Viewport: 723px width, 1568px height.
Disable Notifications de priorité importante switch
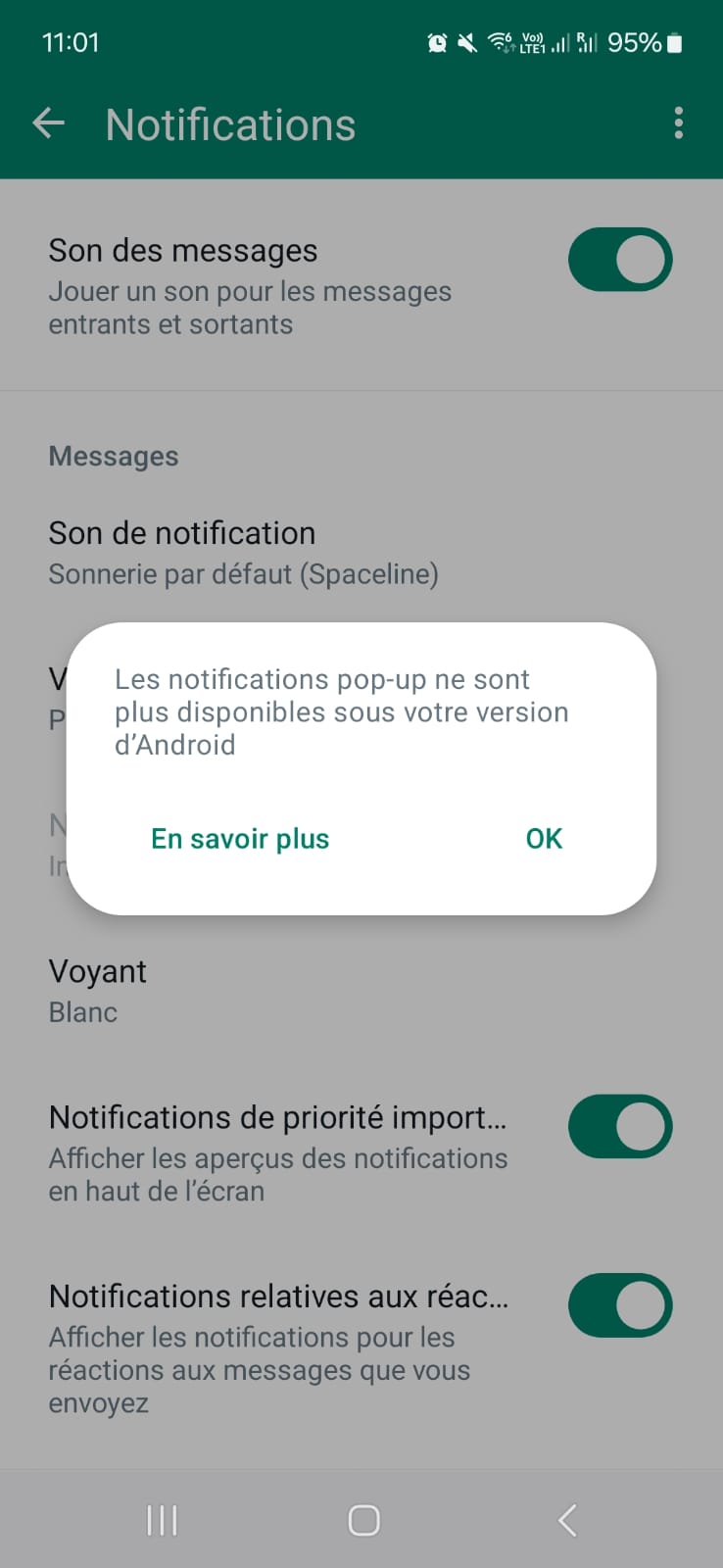pos(619,1127)
